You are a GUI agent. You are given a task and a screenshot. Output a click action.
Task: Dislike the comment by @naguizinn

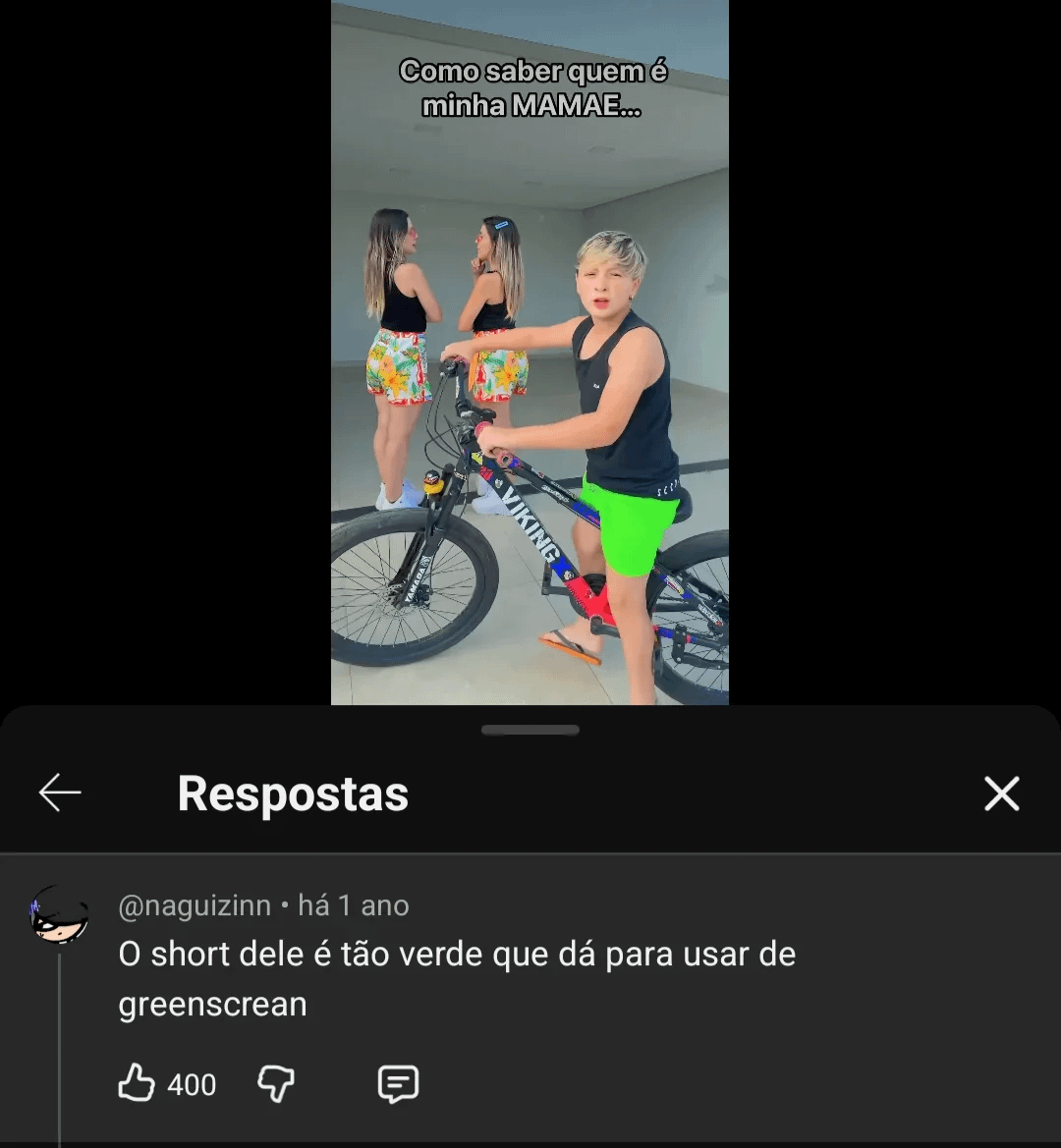tap(276, 1083)
